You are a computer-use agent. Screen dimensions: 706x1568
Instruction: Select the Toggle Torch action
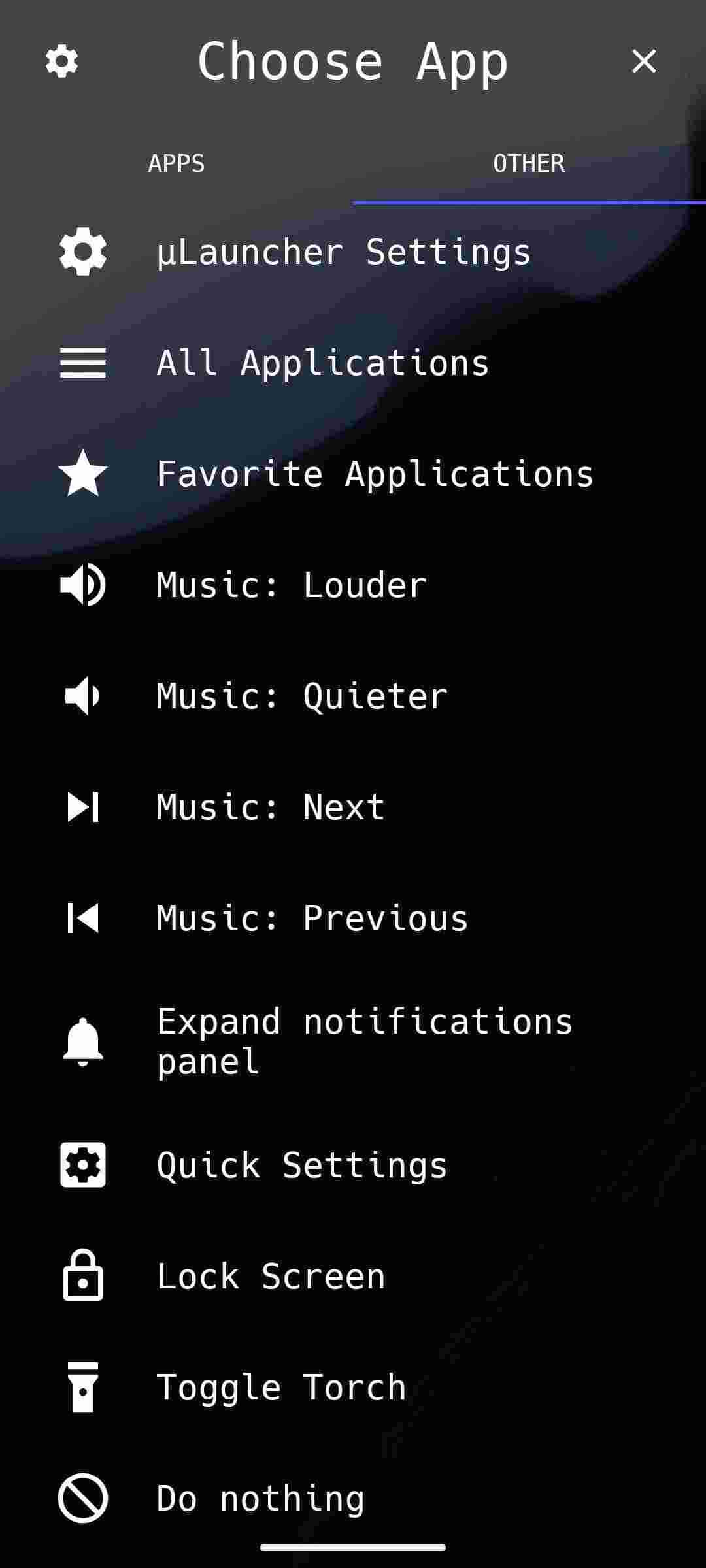click(280, 1386)
